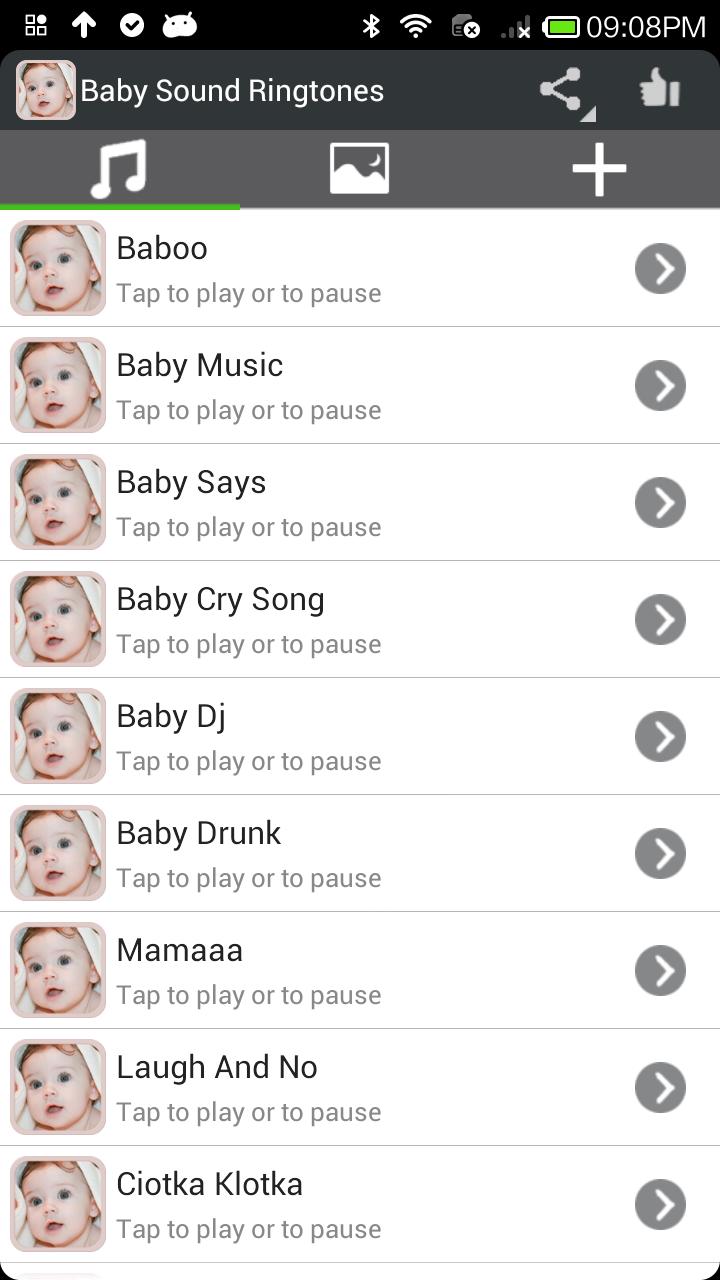Tap the arrow next to Ciotka Klotka

coord(660,1205)
